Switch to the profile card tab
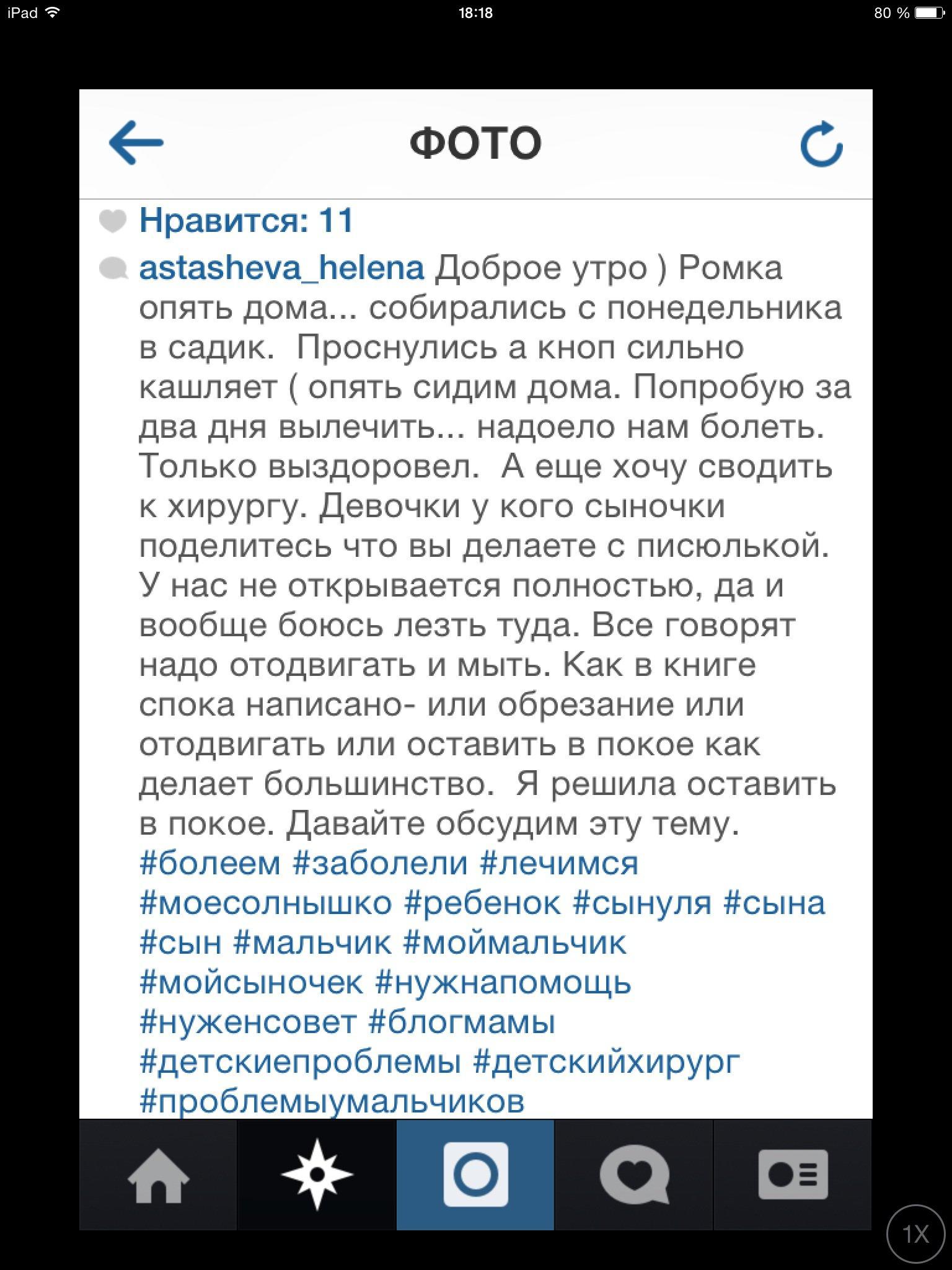 (x=793, y=1175)
